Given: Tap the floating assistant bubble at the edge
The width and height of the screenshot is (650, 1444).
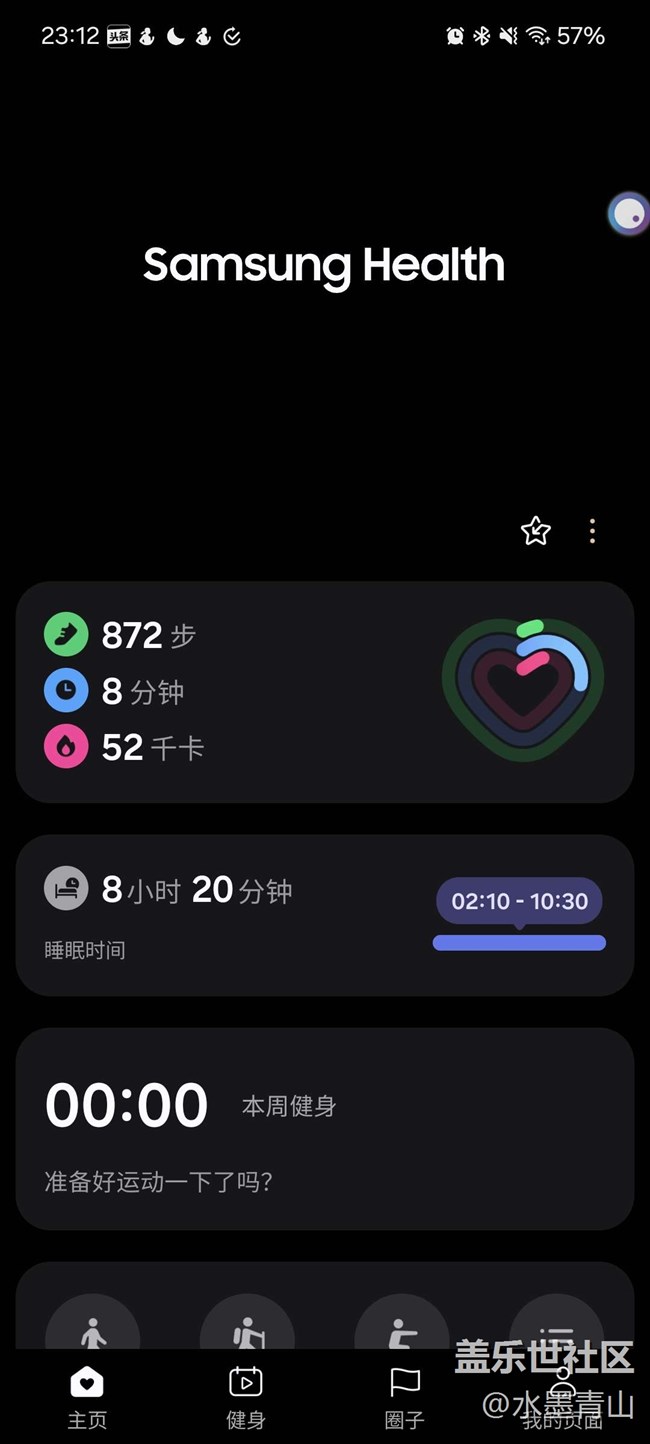Looking at the screenshot, I should (x=629, y=214).
